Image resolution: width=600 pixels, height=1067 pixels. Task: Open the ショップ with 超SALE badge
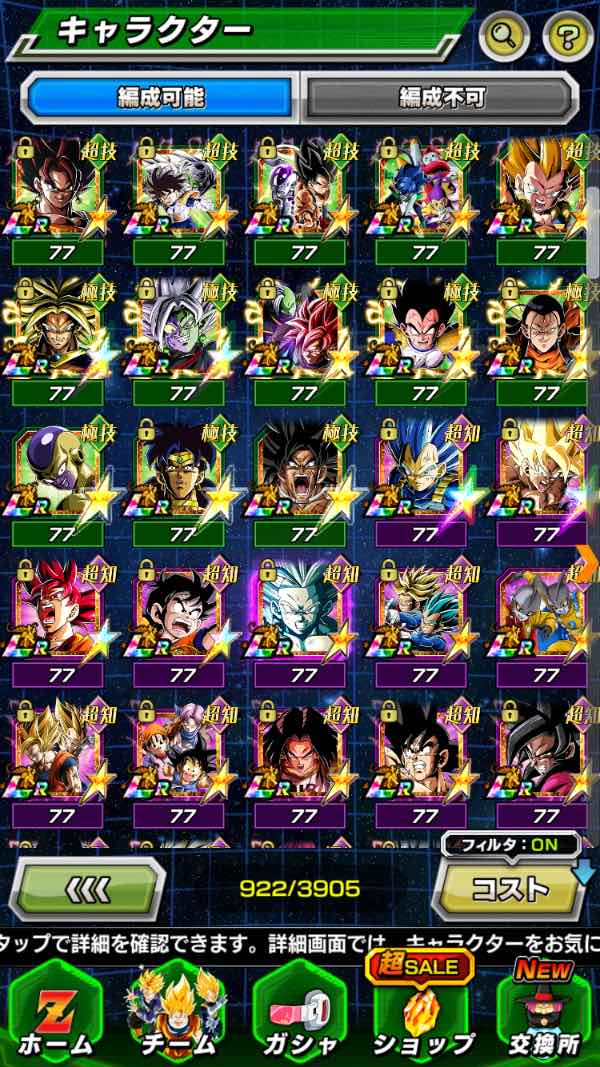point(422,1007)
